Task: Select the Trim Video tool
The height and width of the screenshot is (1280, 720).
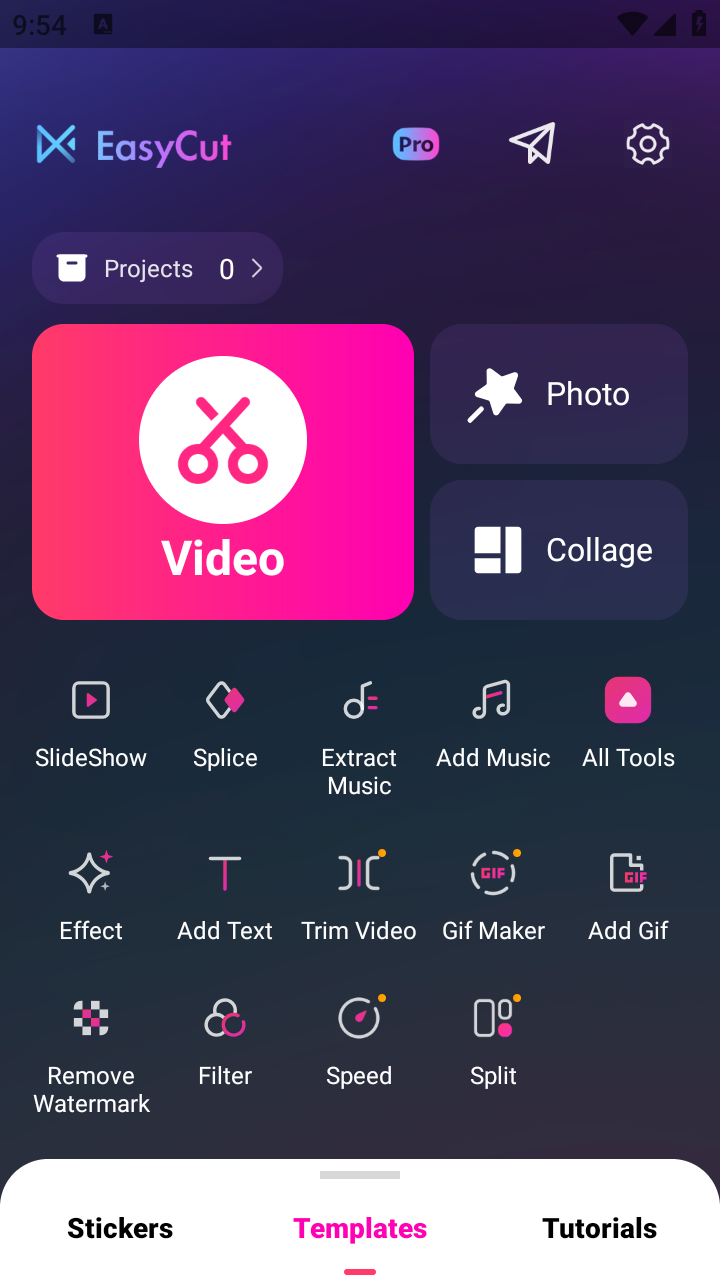Action: [x=359, y=893]
